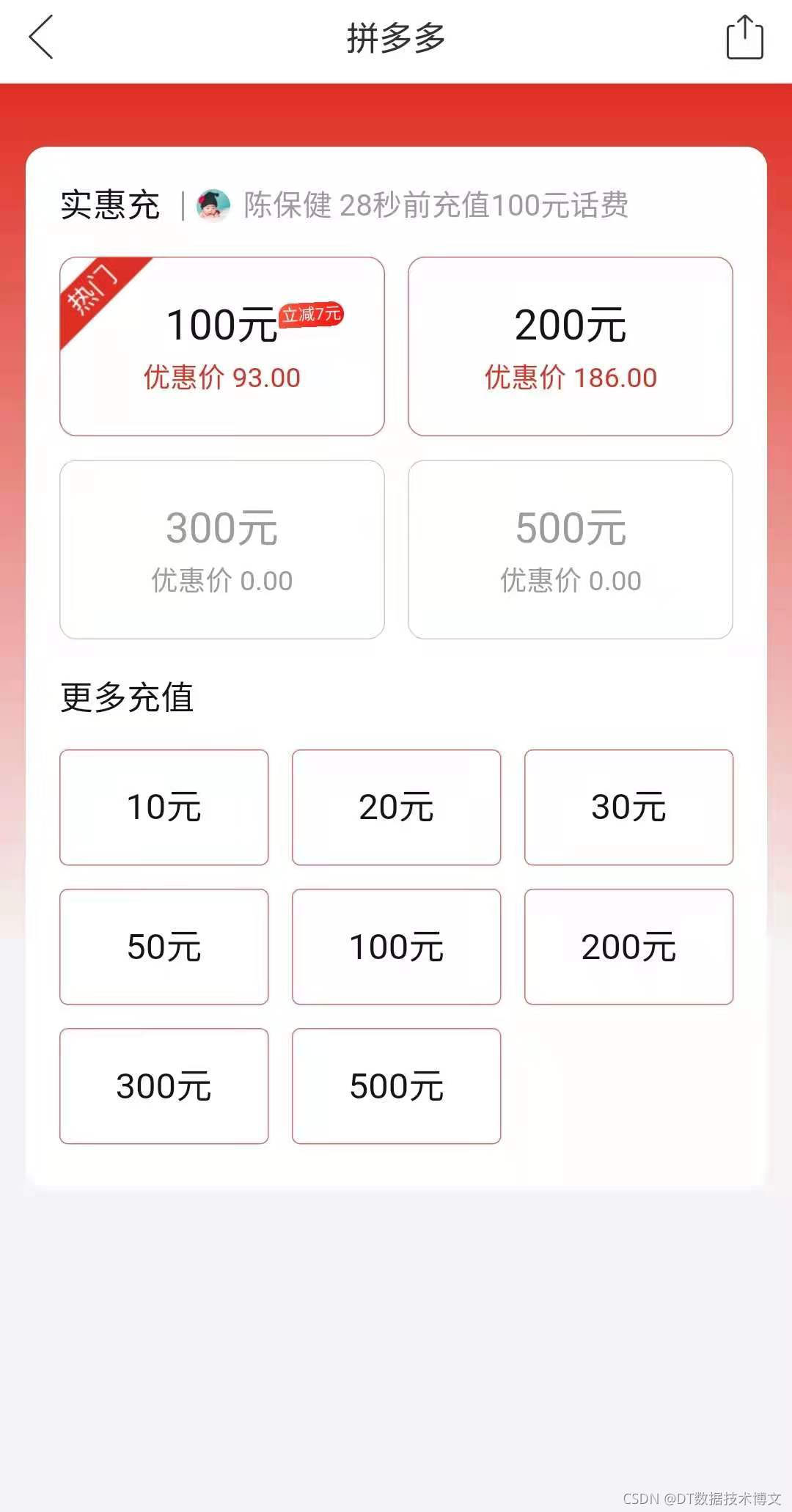Select the 100元 deal priced 93.00
The width and height of the screenshot is (792, 1512).
(222, 346)
